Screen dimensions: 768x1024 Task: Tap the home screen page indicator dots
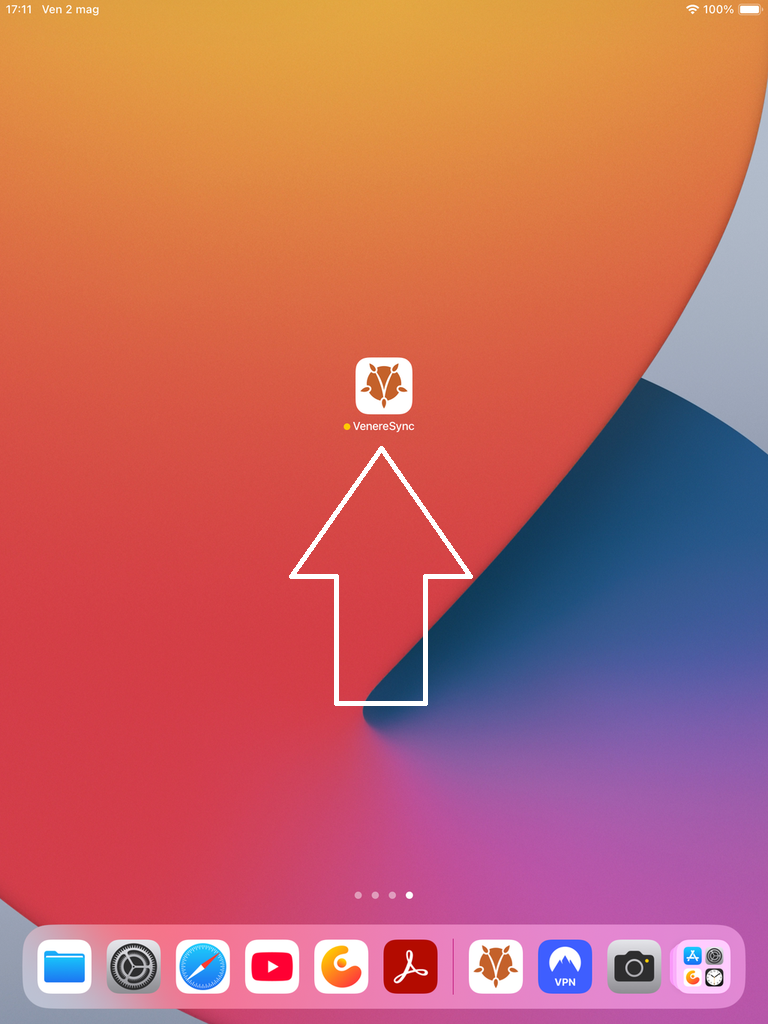(384, 895)
